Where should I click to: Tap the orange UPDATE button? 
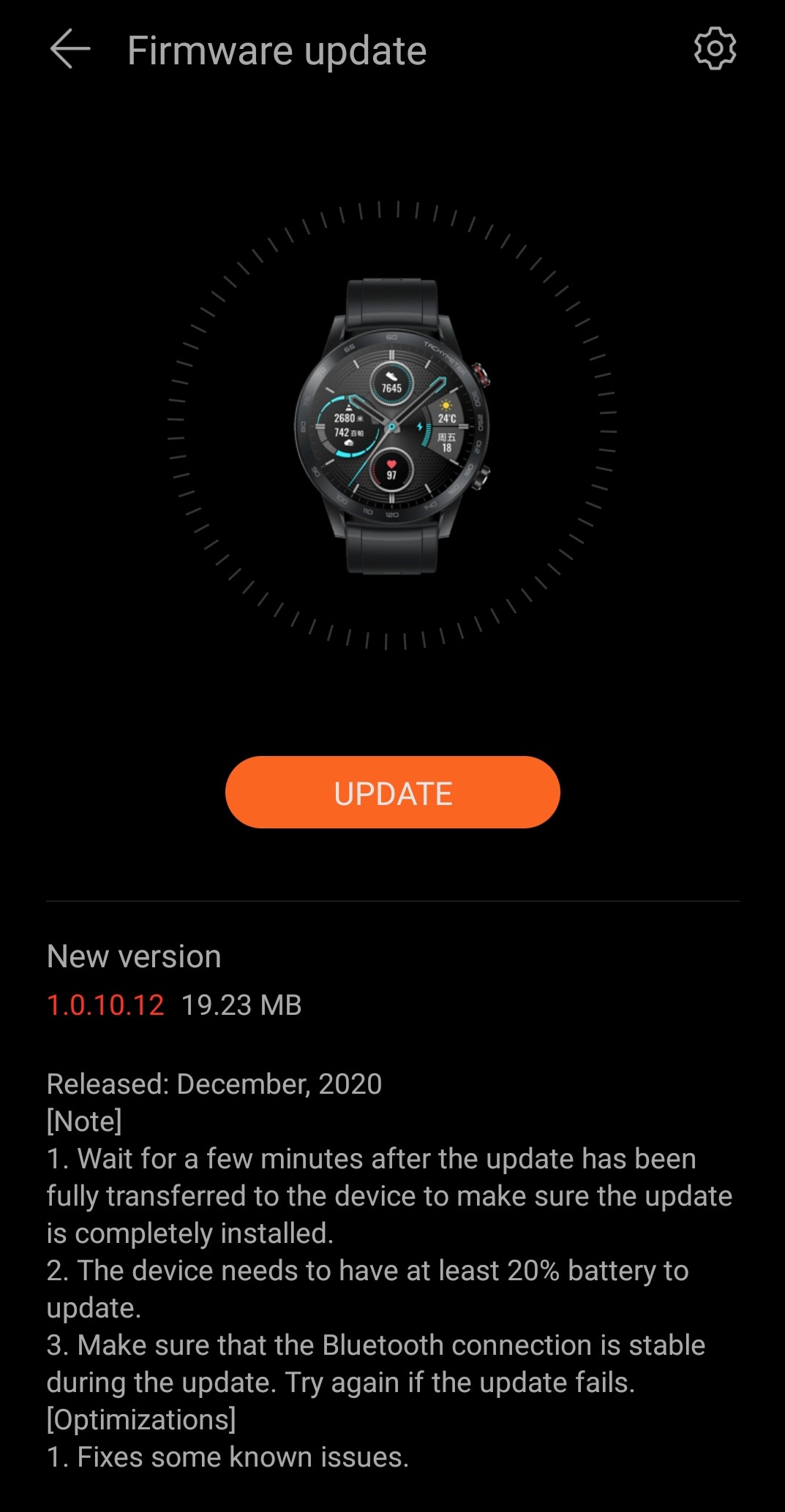[393, 793]
